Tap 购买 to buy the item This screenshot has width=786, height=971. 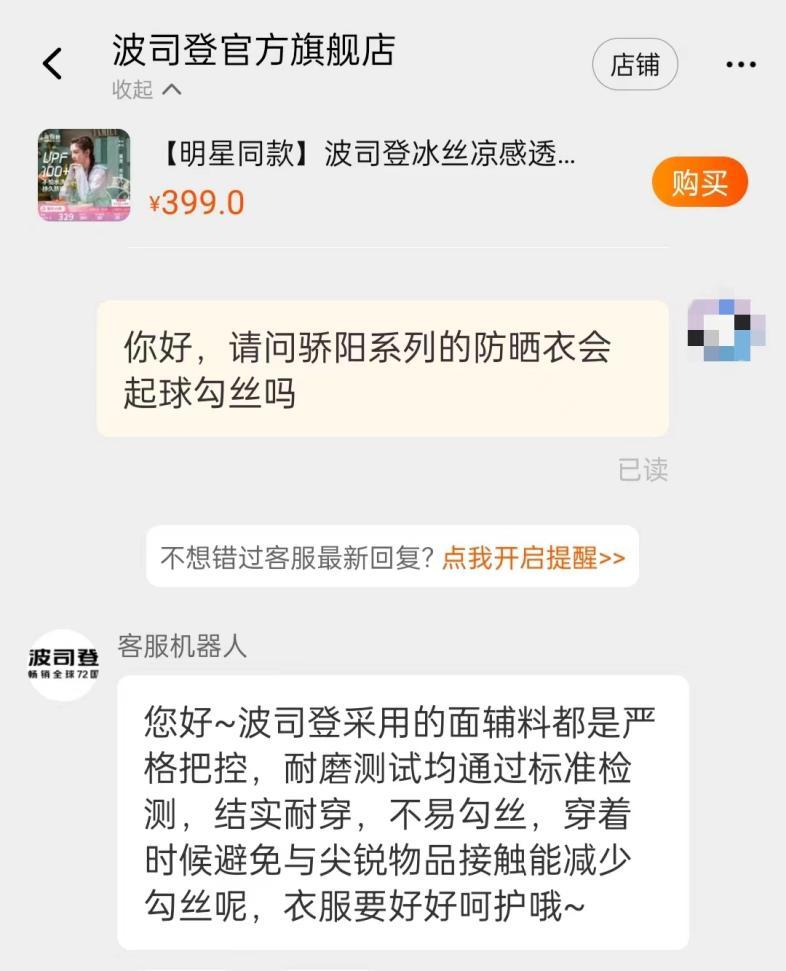coord(699,182)
